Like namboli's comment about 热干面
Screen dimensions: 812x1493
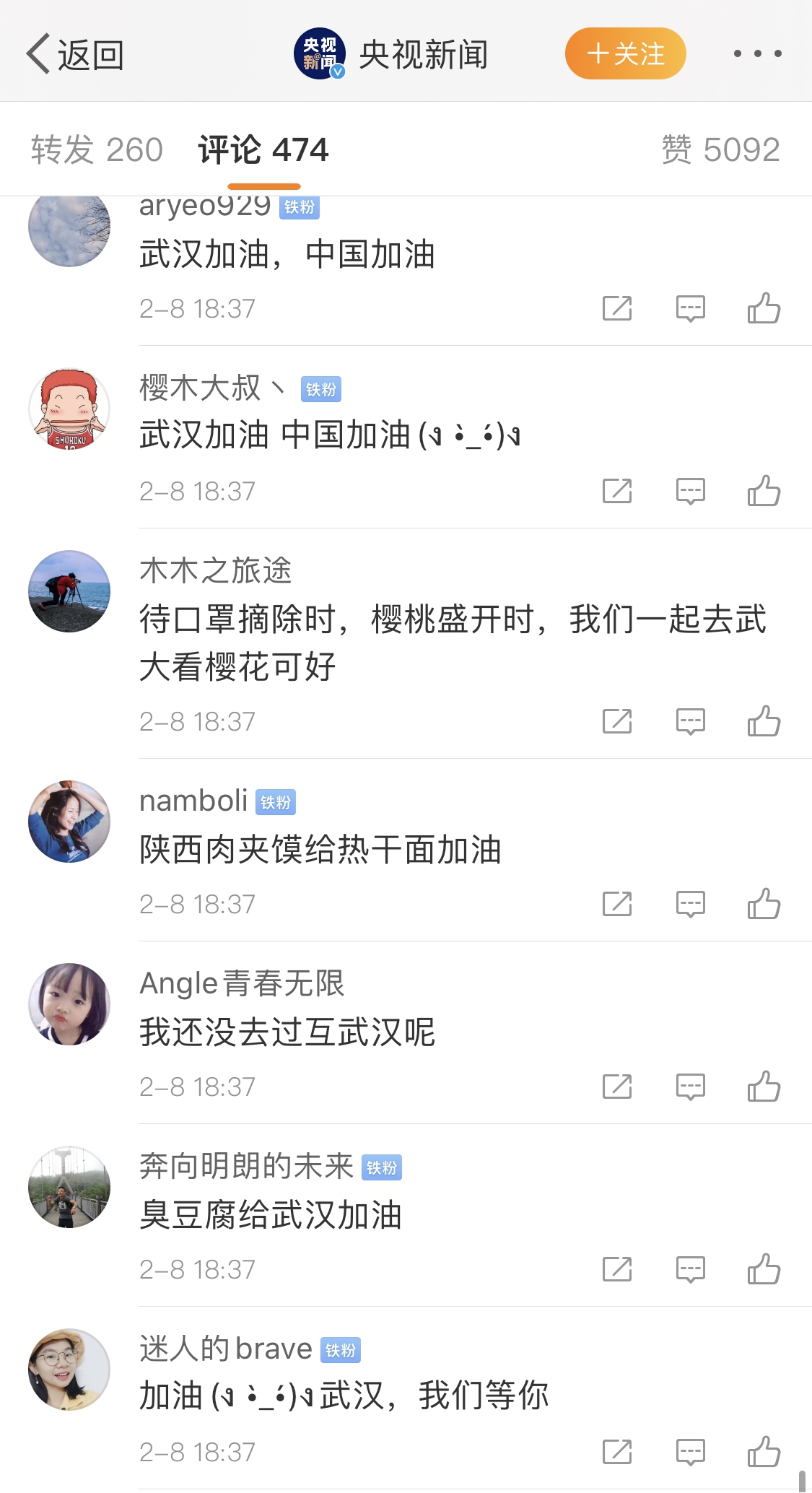(x=764, y=904)
